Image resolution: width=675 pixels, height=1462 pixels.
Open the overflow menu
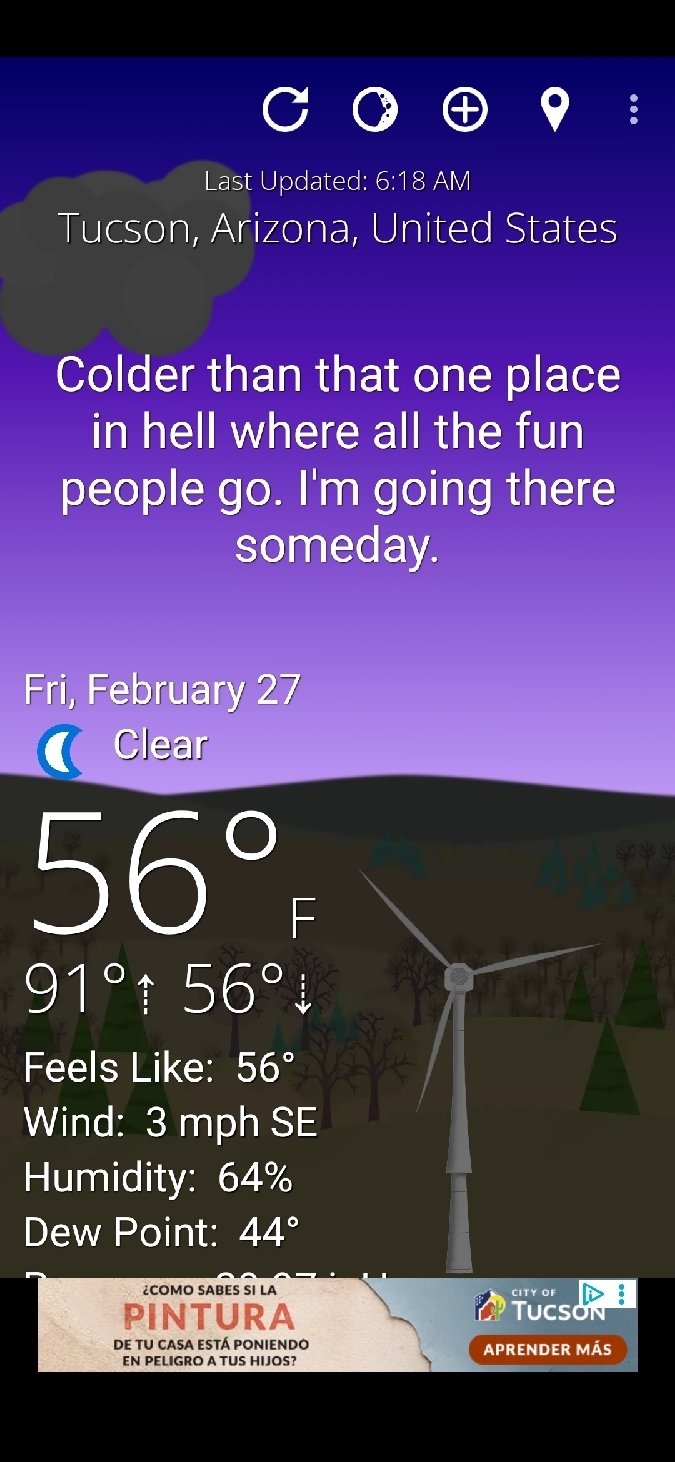633,109
